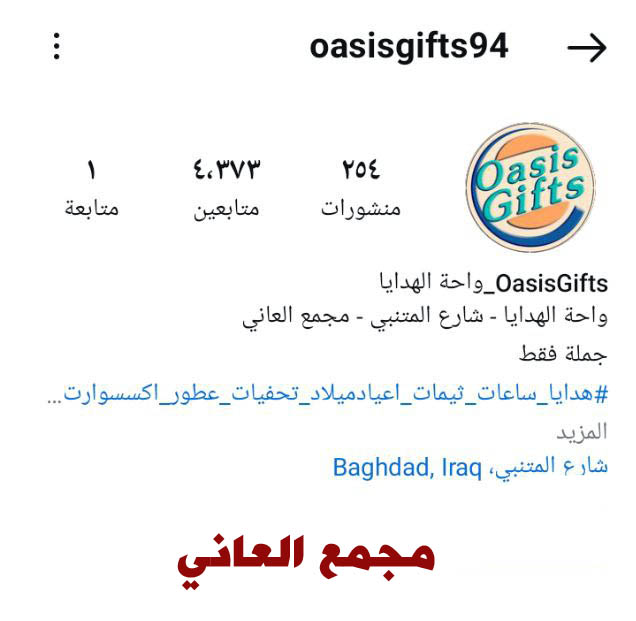Tap the ٢٥٤ posts count
The width and height of the screenshot is (636, 621).
361,188
